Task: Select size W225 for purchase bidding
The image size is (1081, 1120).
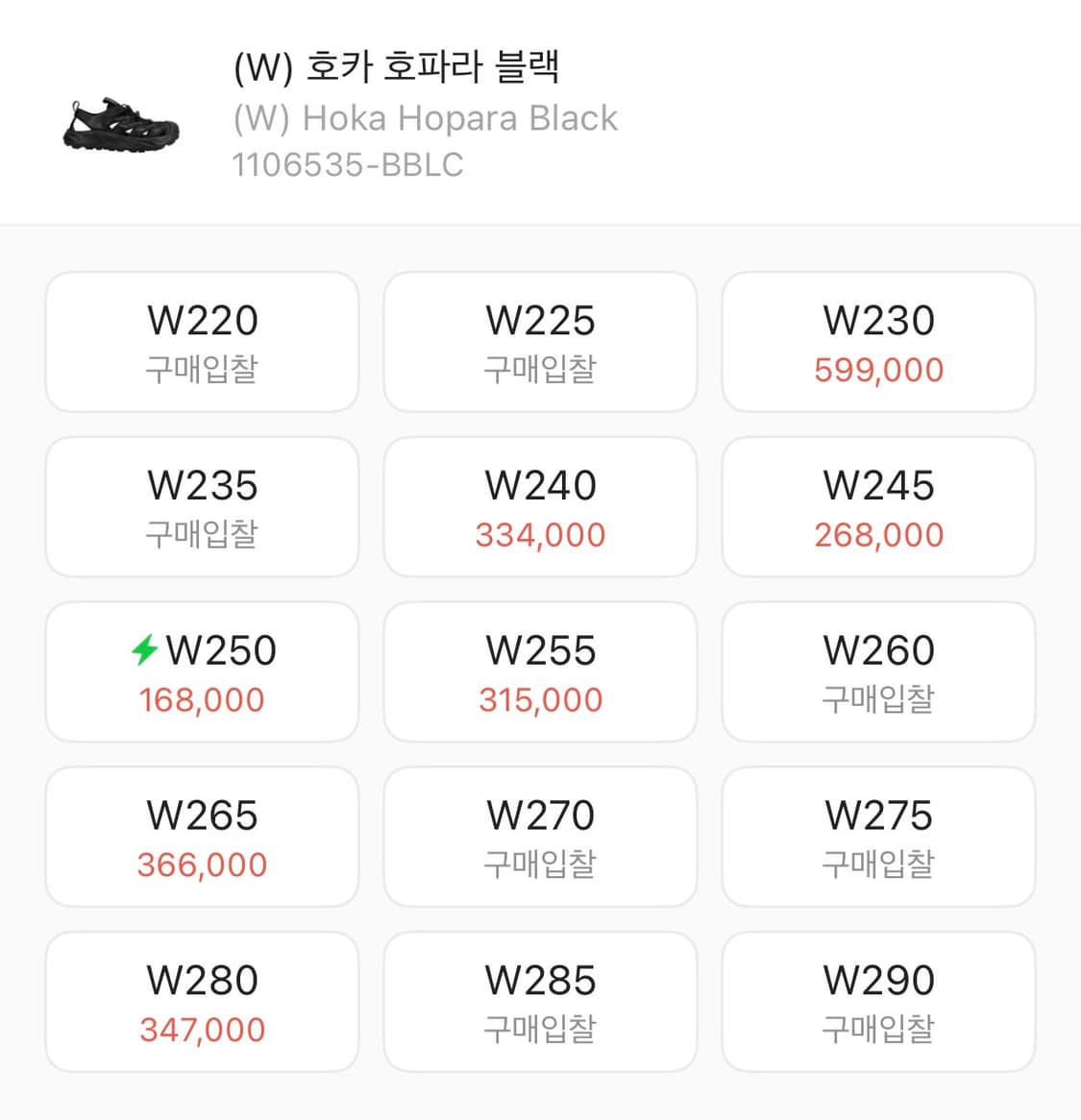Action: [540, 341]
